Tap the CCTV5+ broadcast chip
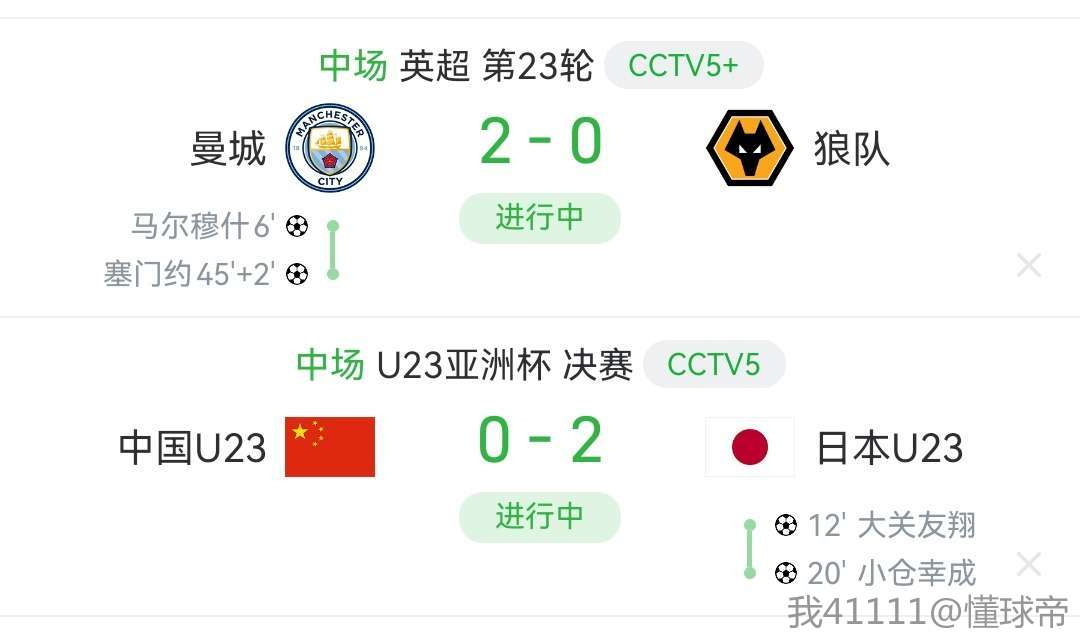Image resolution: width=1080 pixels, height=643 pixels. click(683, 66)
